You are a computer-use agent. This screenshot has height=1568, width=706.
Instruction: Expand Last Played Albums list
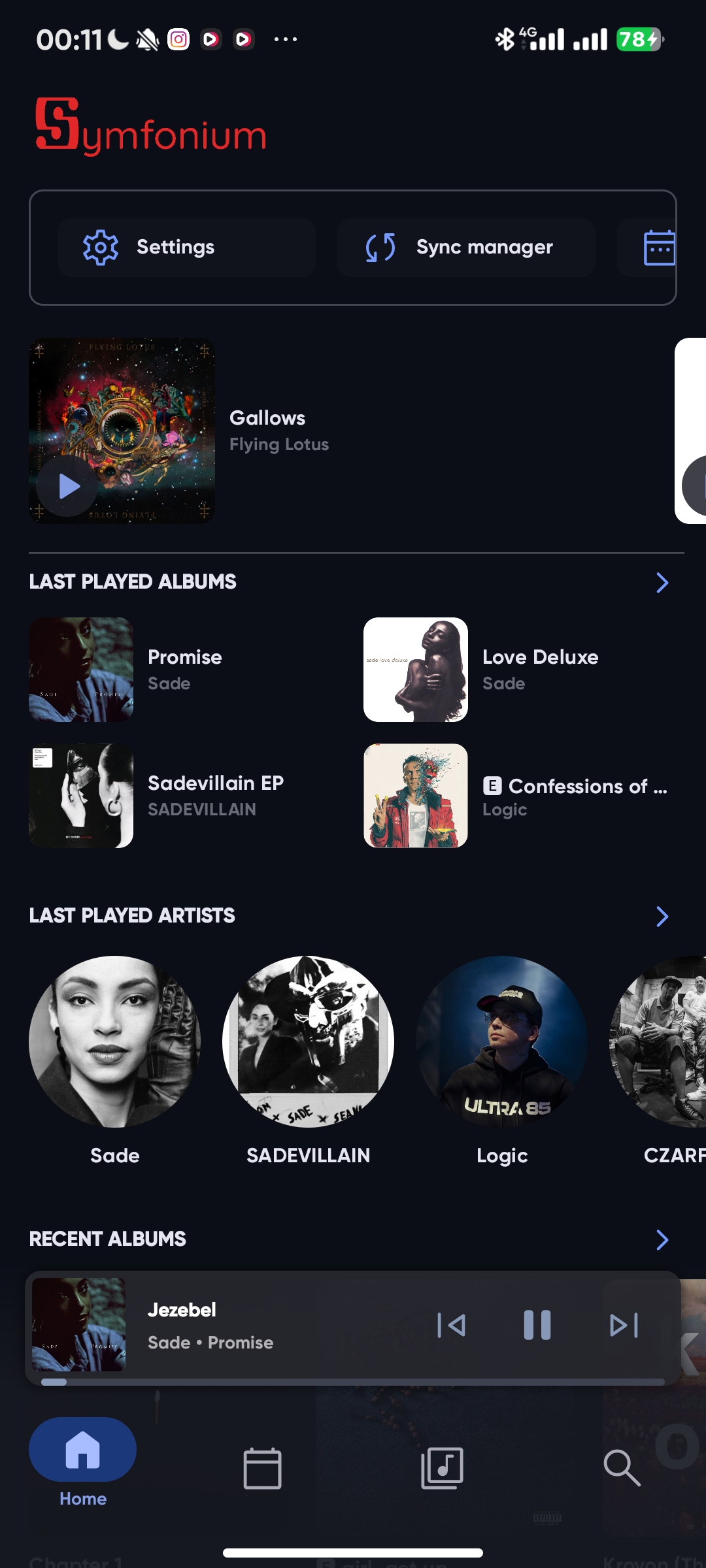[662, 583]
